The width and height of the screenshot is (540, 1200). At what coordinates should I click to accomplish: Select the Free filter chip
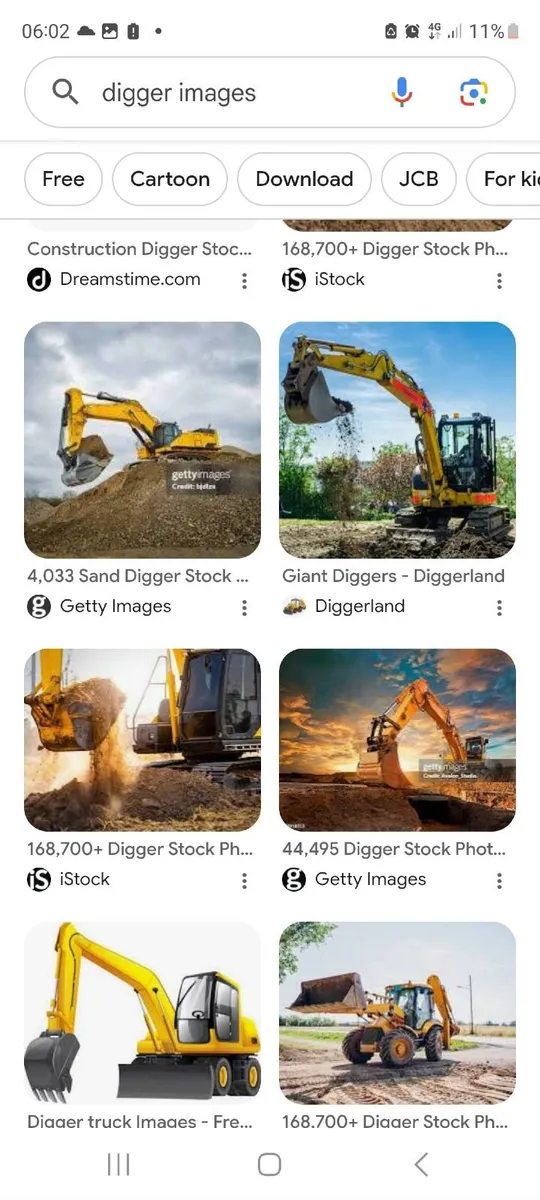[63, 179]
